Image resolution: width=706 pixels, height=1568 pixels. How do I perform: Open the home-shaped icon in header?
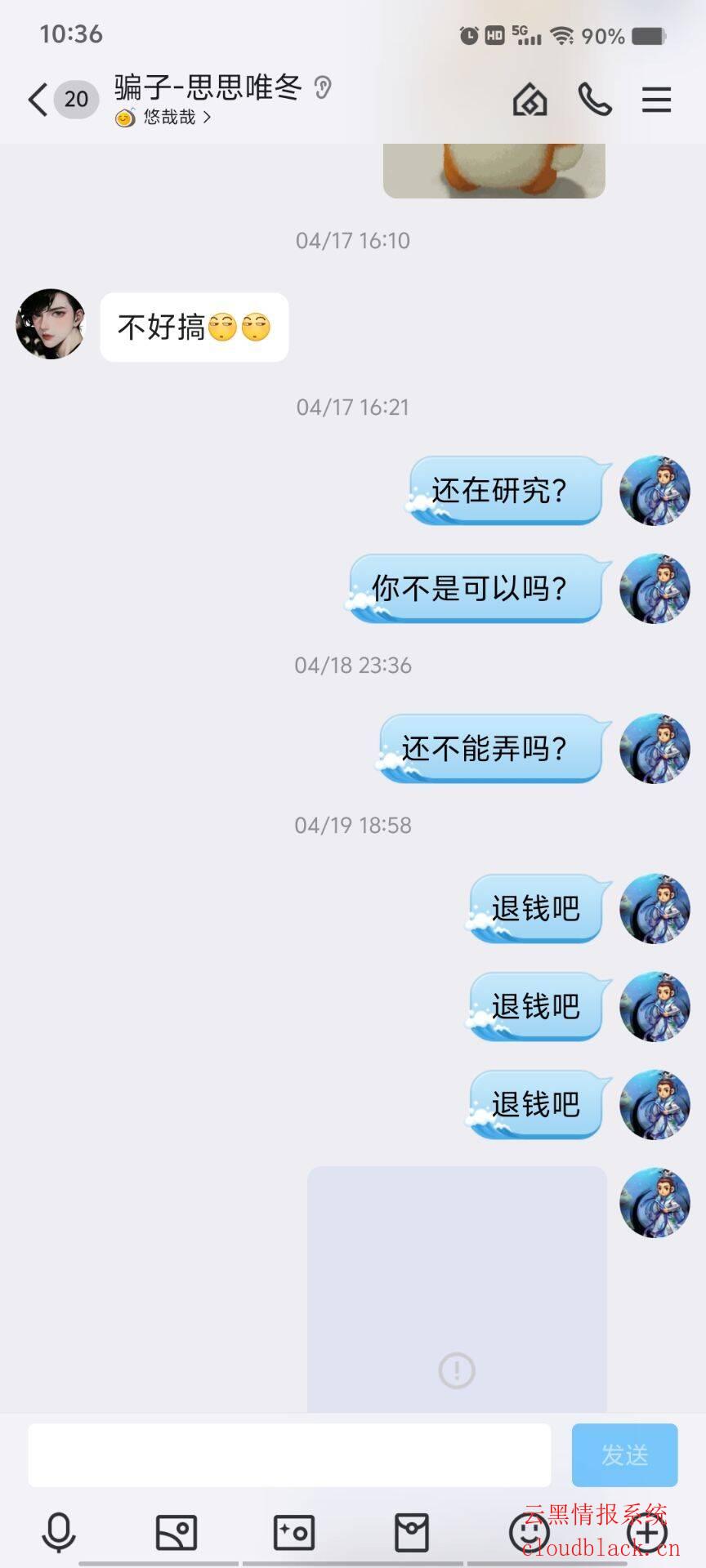pyautogui.click(x=529, y=100)
